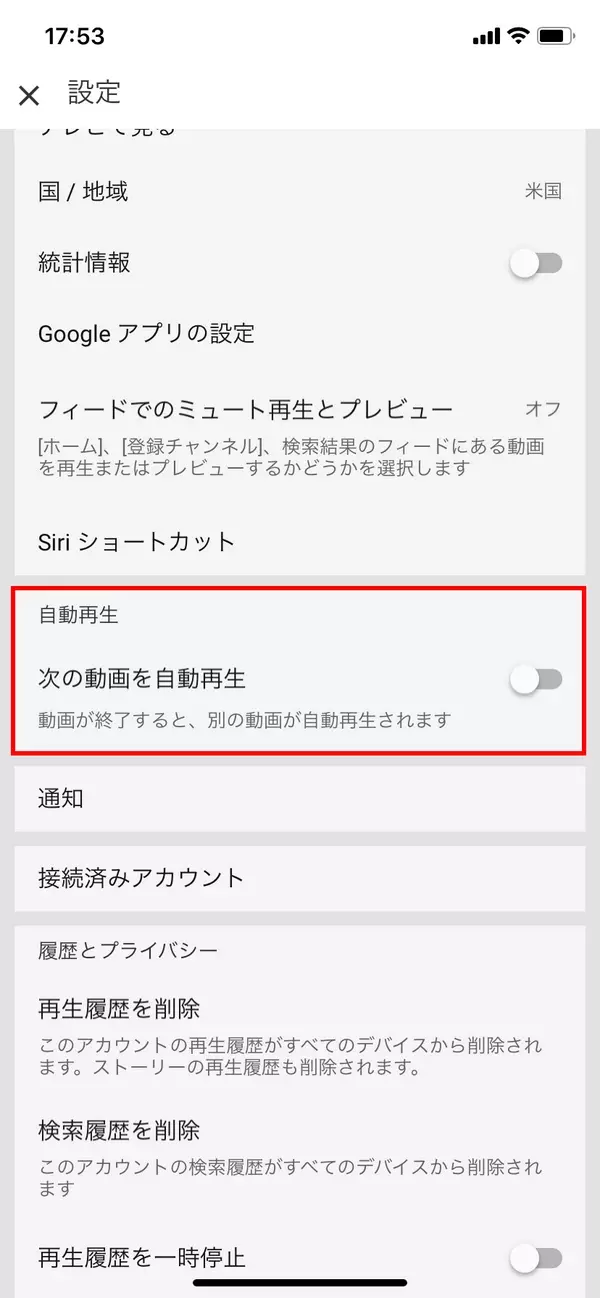The image size is (600, 1298).
Task: Turn on 再生履歴を一時停止 switch
Action: tap(536, 1258)
